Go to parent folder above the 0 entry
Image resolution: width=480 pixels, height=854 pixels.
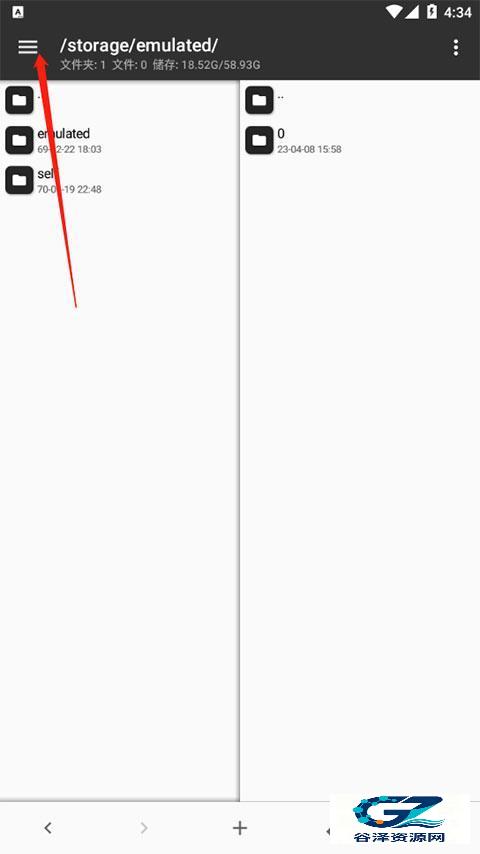(x=360, y=100)
